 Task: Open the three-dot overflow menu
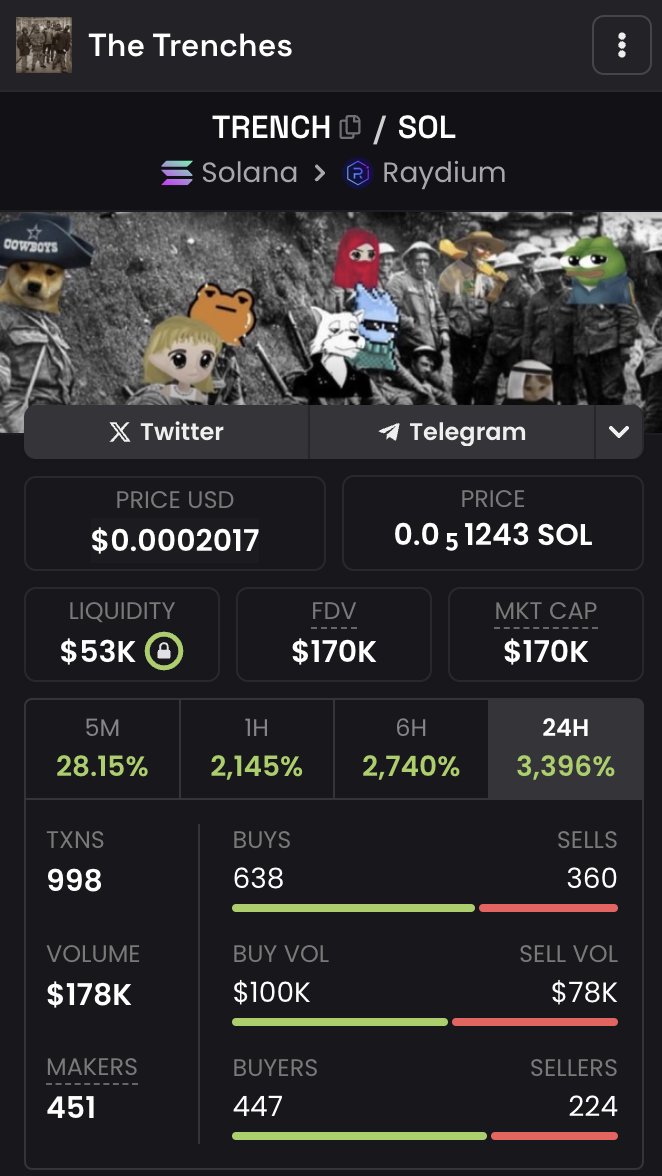coord(621,45)
